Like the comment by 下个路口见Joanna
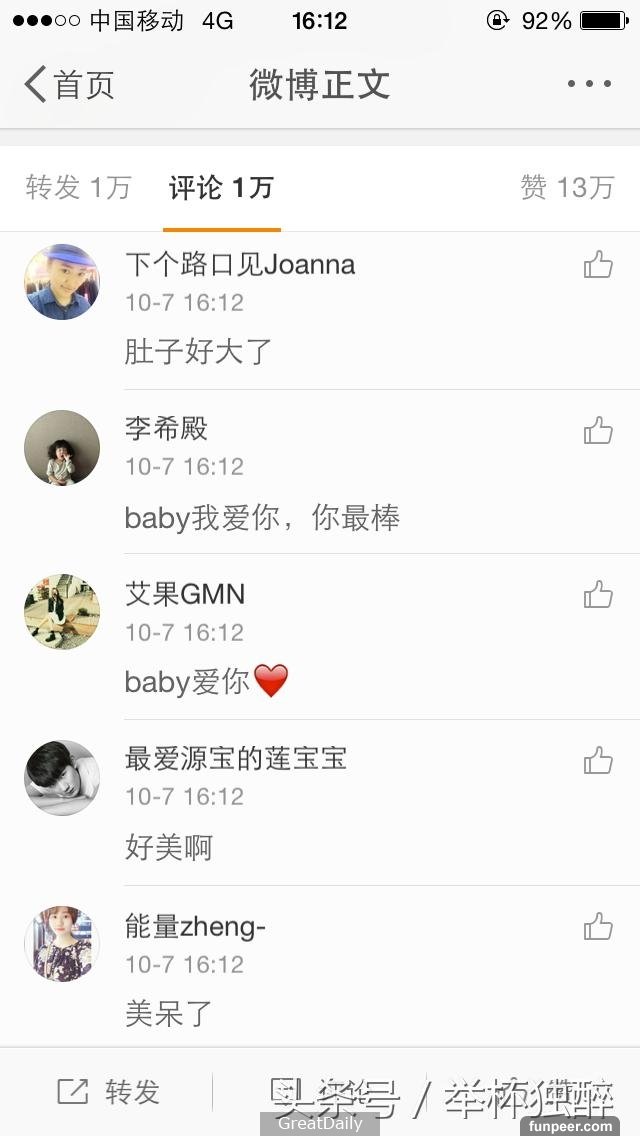 point(598,265)
